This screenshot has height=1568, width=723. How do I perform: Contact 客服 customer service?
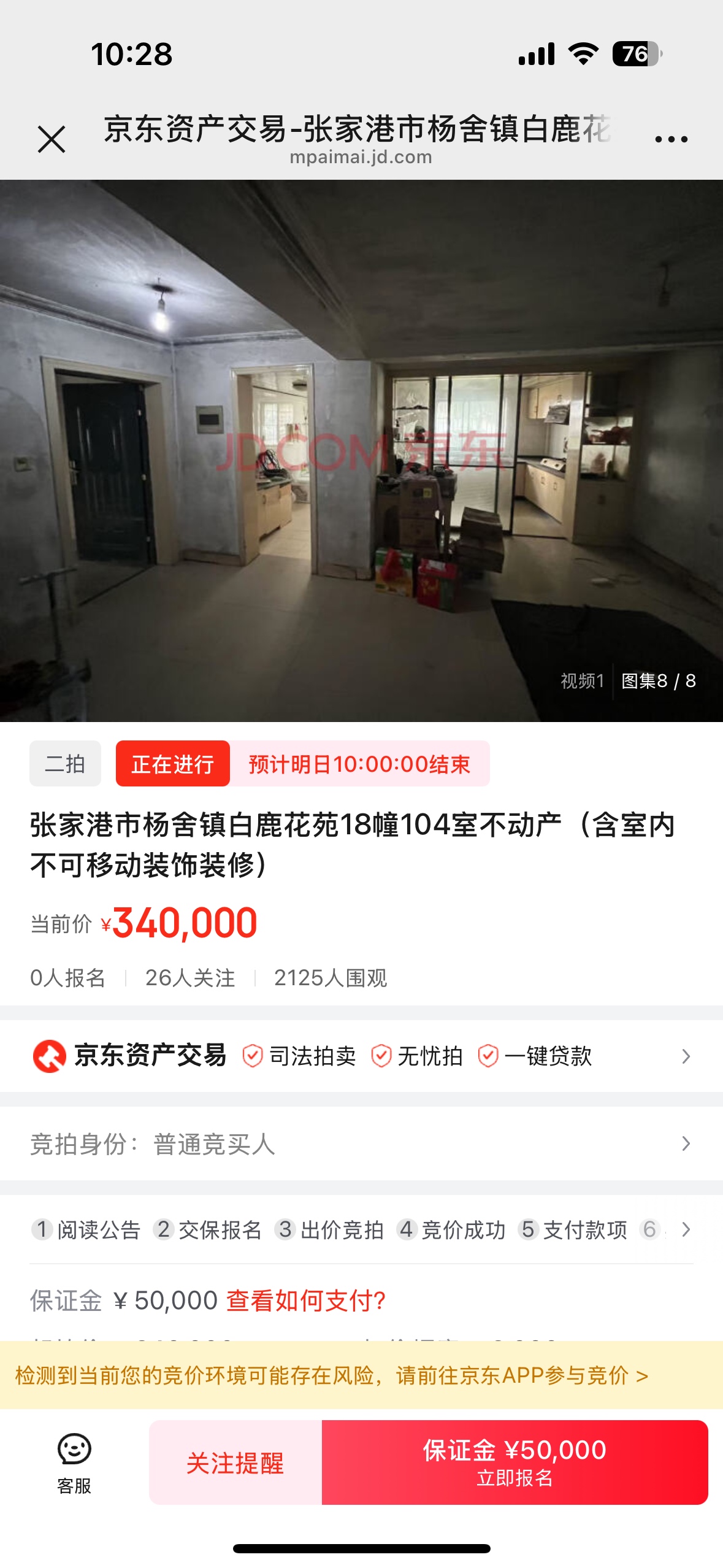(74, 1462)
